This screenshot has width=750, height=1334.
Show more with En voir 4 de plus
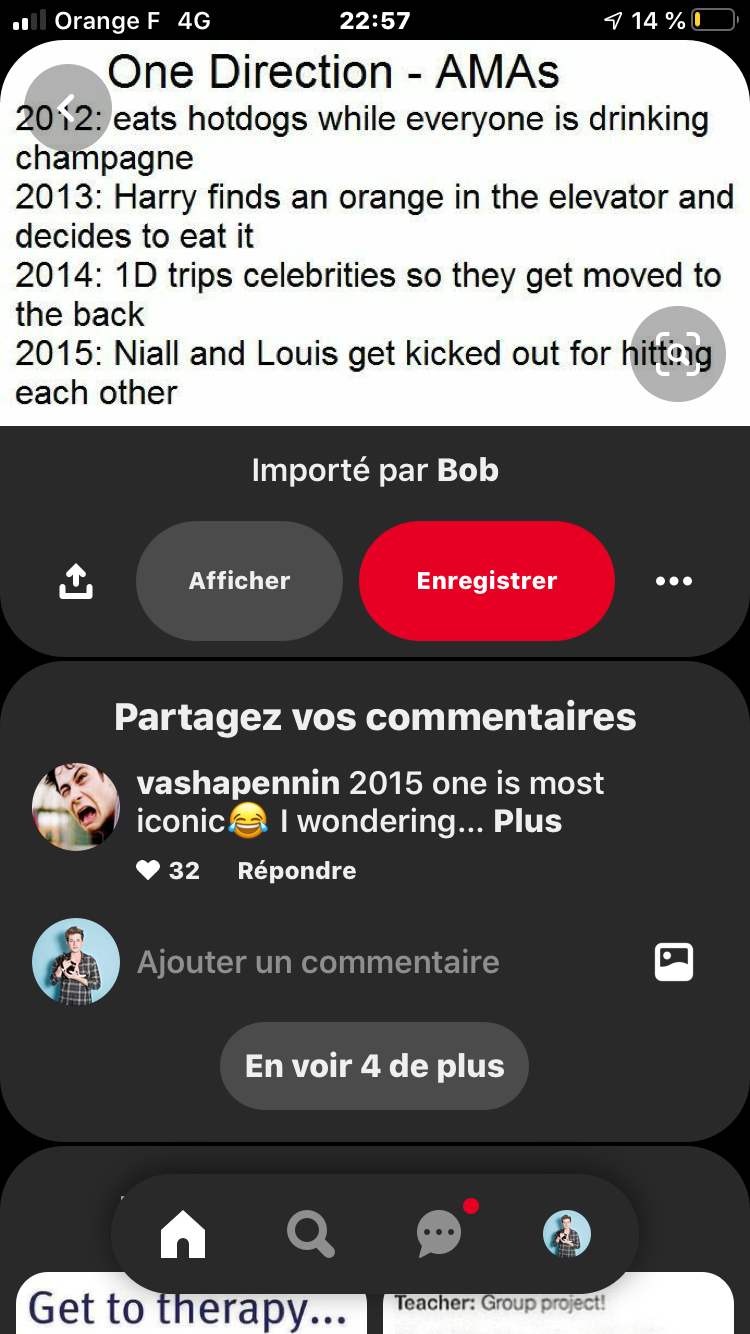pyautogui.click(x=374, y=1066)
